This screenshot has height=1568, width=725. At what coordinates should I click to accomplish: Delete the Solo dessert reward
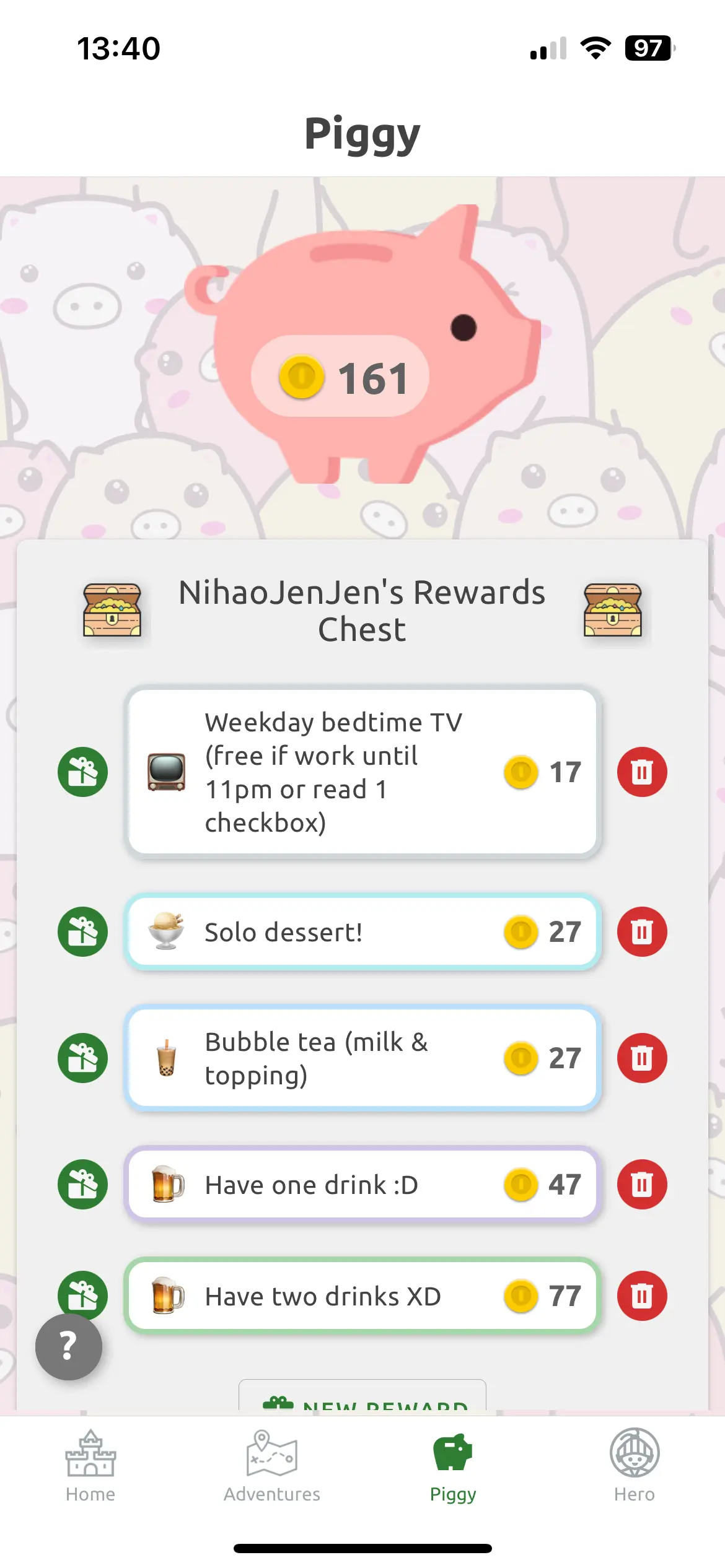643,931
